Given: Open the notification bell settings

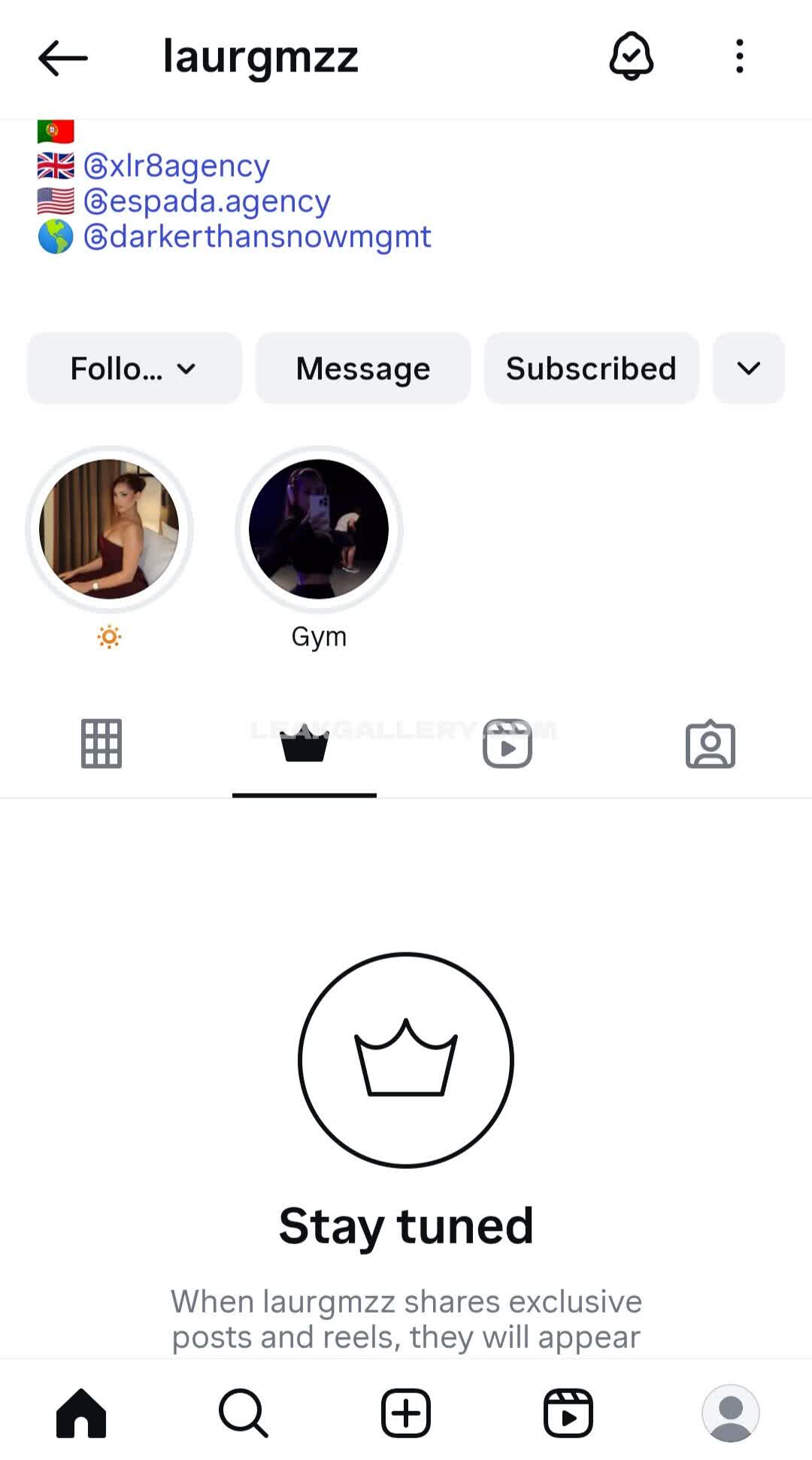Looking at the screenshot, I should 631,56.
